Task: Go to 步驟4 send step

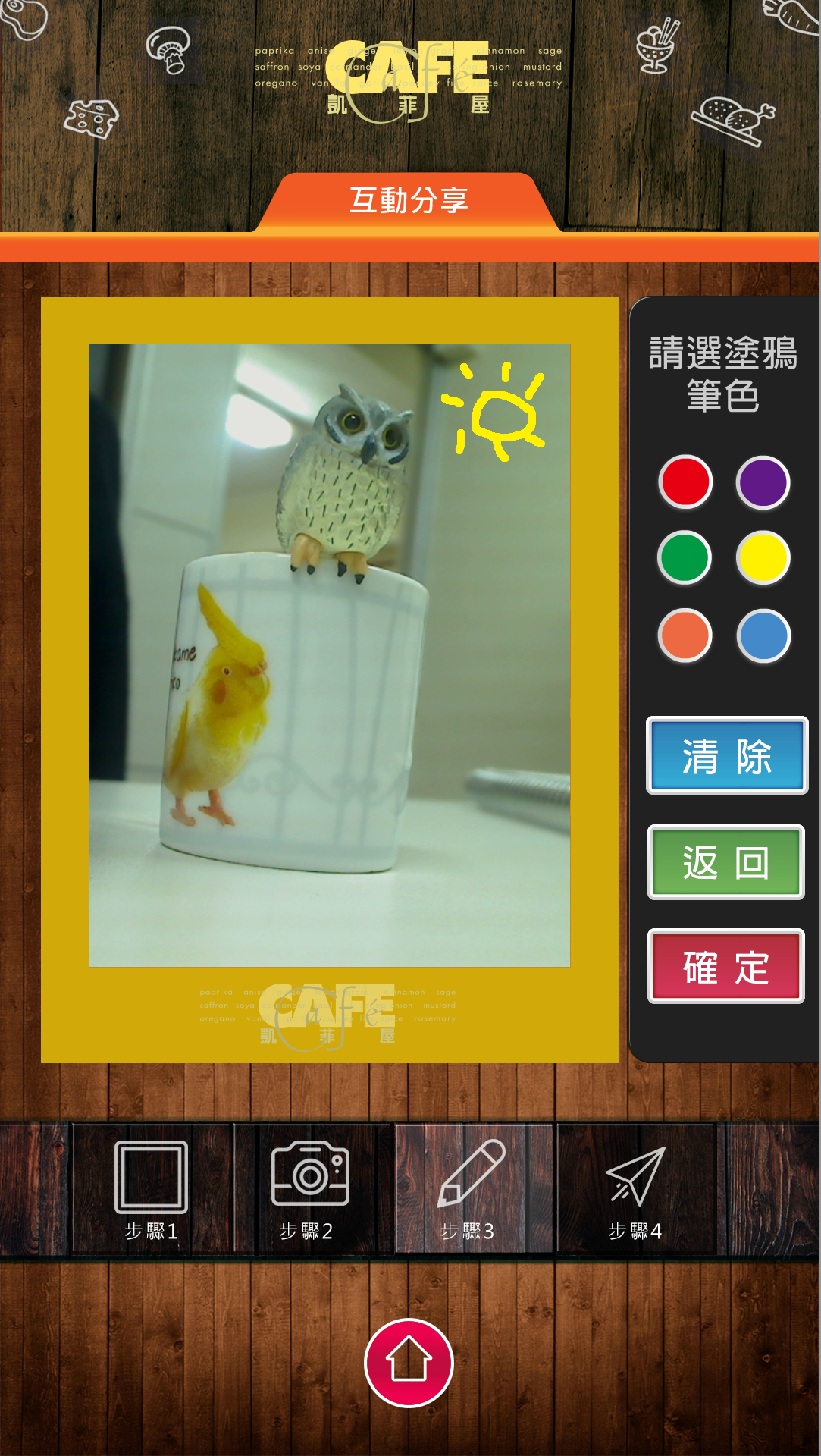Action: tap(635, 1188)
